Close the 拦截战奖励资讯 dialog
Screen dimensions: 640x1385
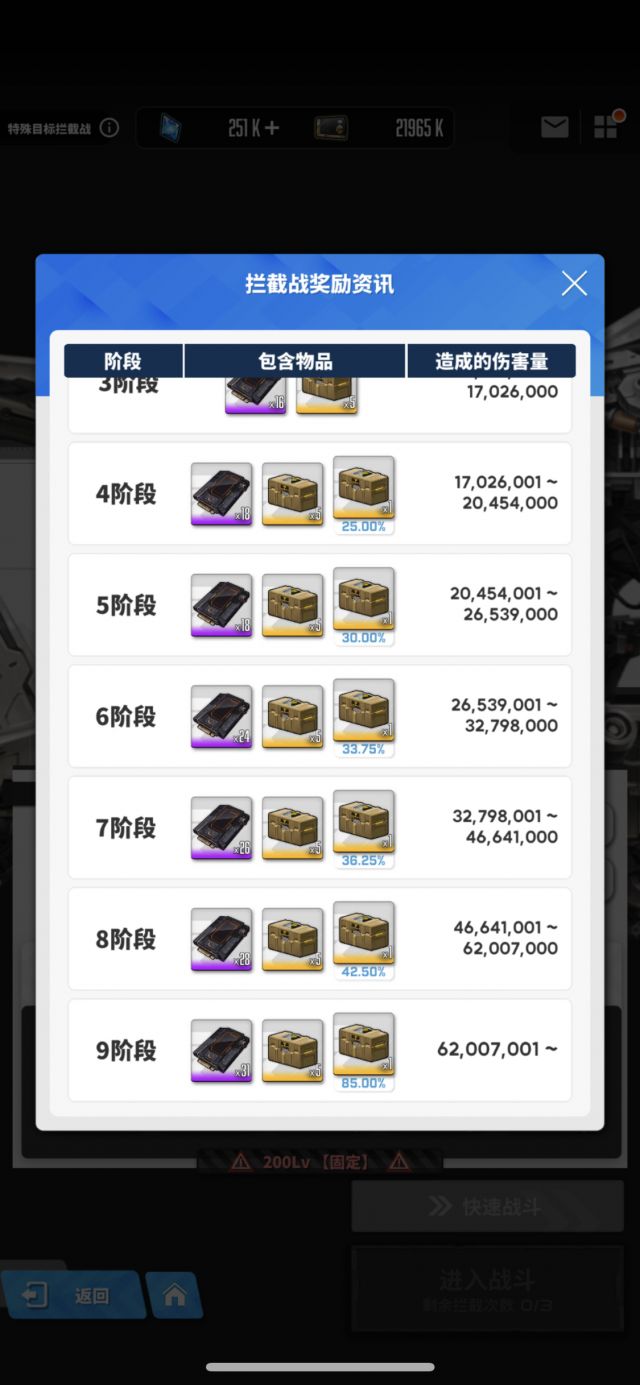tap(574, 284)
